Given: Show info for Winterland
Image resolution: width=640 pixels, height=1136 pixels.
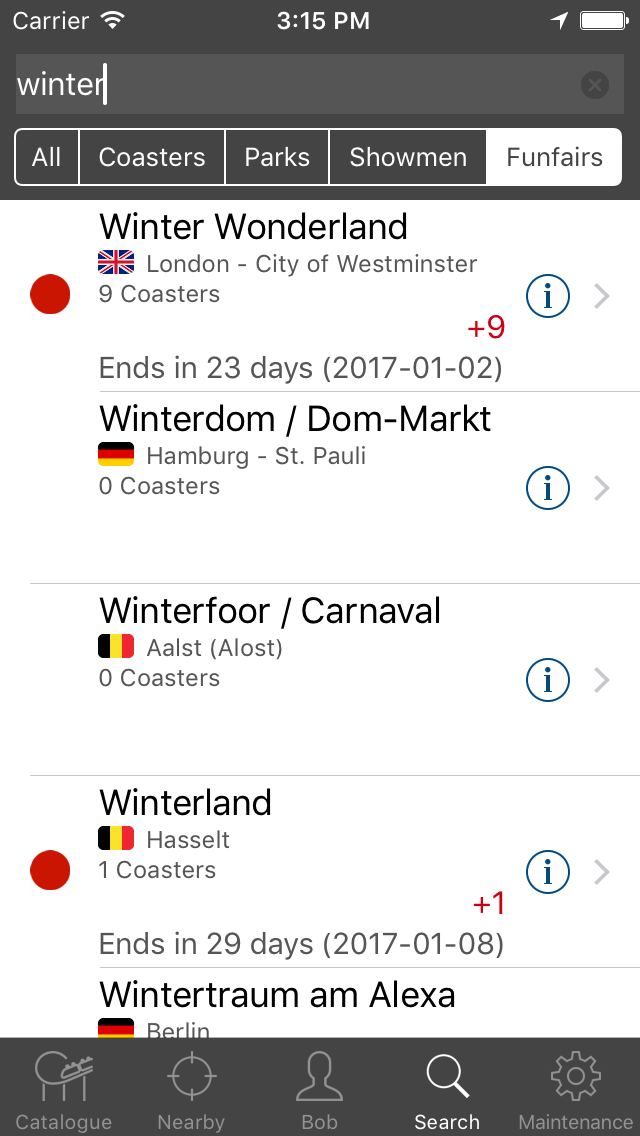Looking at the screenshot, I should coord(547,872).
